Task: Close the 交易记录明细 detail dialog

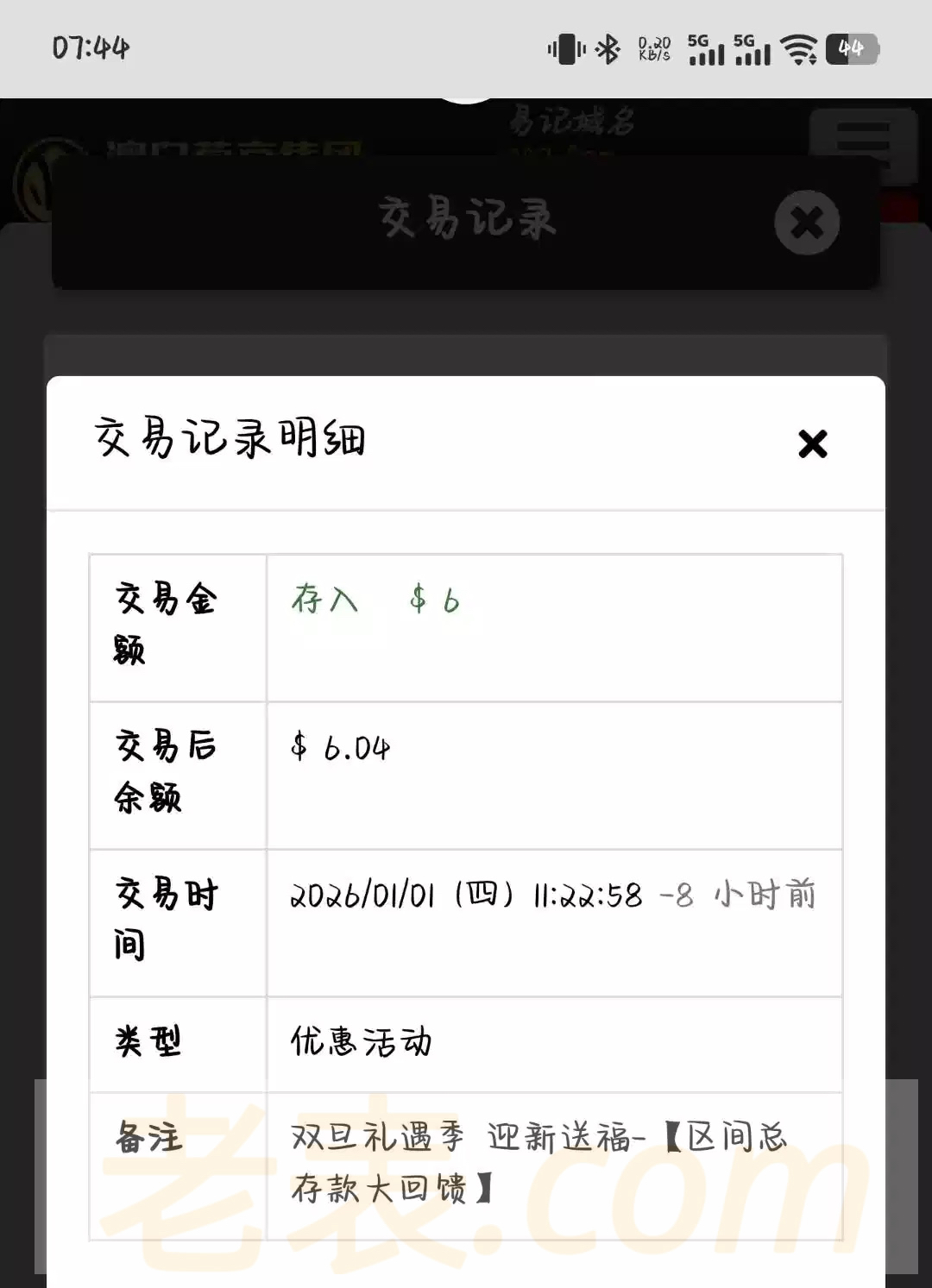Action: (x=812, y=443)
